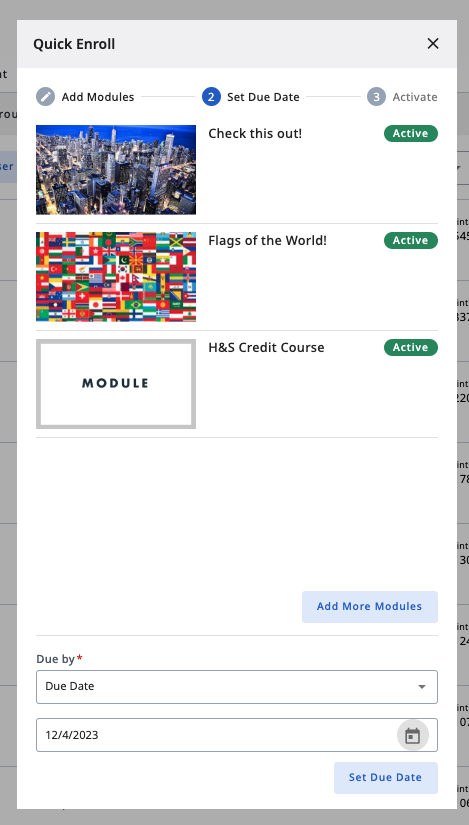Close the Quick Enroll dialog

(x=433, y=44)
